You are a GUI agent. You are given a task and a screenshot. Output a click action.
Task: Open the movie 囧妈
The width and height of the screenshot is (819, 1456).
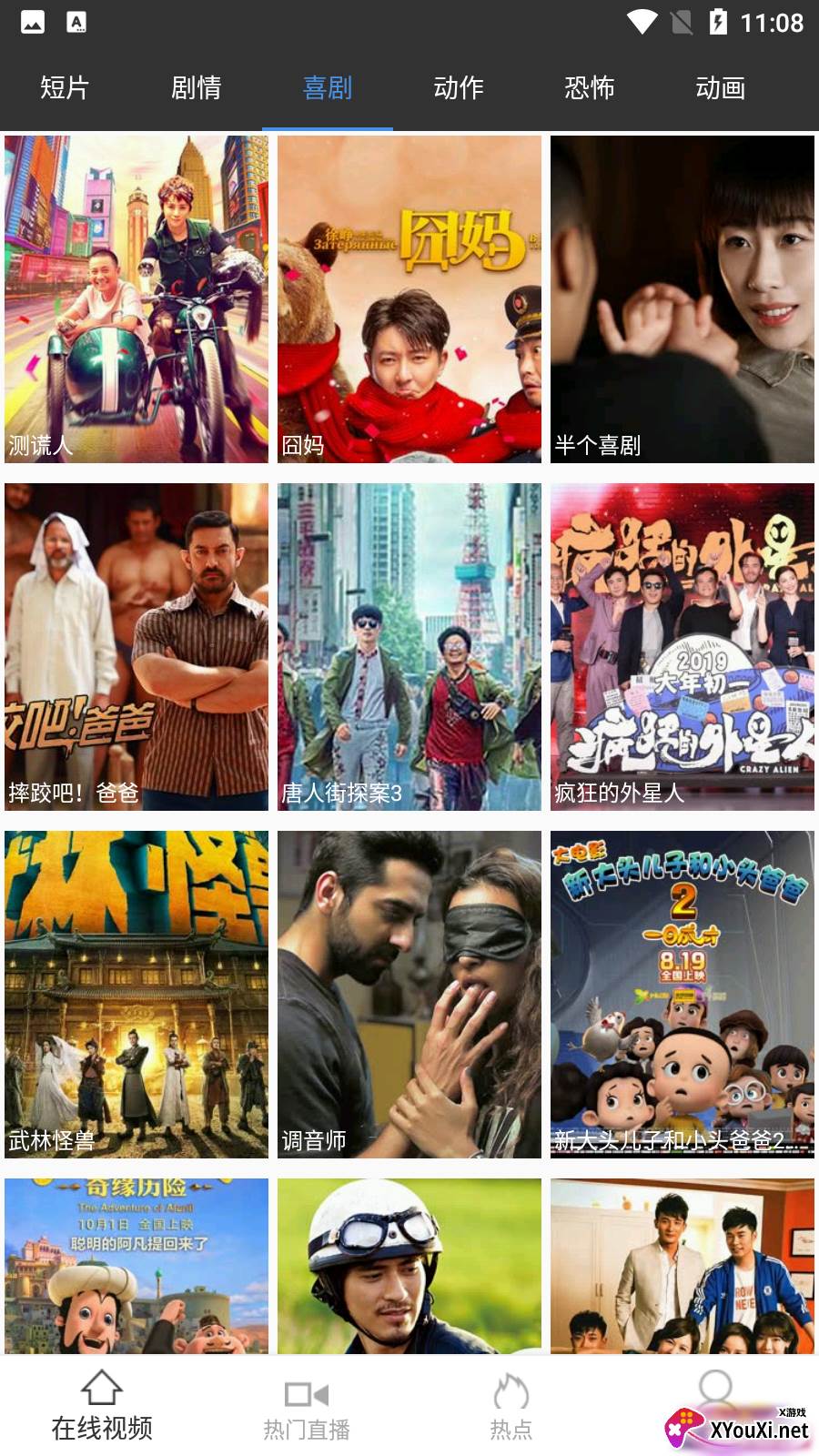409,298
